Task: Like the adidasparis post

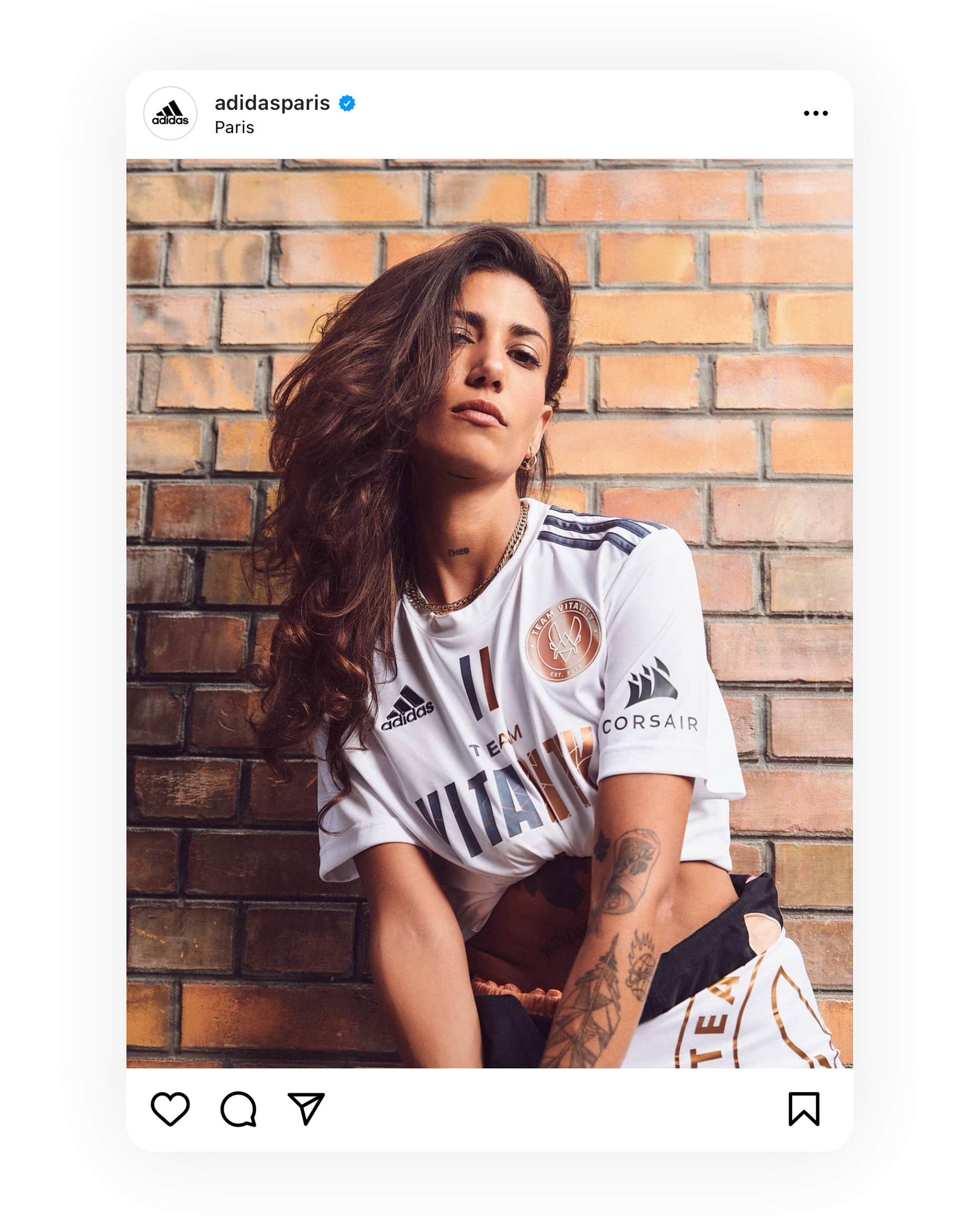Action: click(x=170, y=1109)
